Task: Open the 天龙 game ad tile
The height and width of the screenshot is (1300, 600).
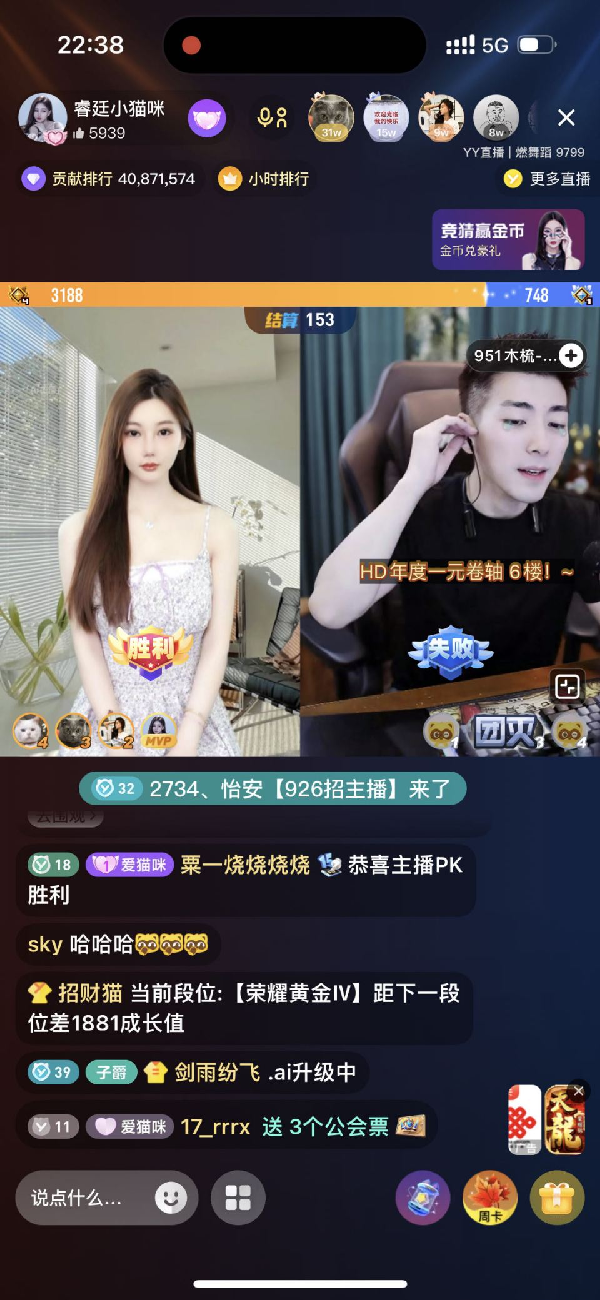Action: [564, 1120]
